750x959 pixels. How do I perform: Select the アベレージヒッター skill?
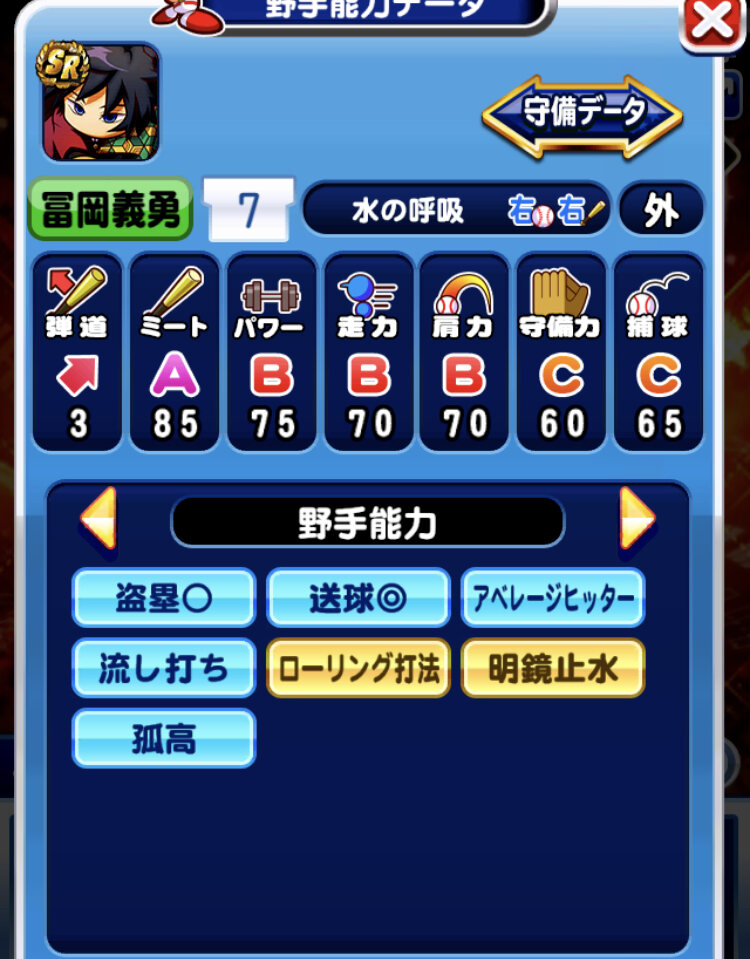point(552,598)
